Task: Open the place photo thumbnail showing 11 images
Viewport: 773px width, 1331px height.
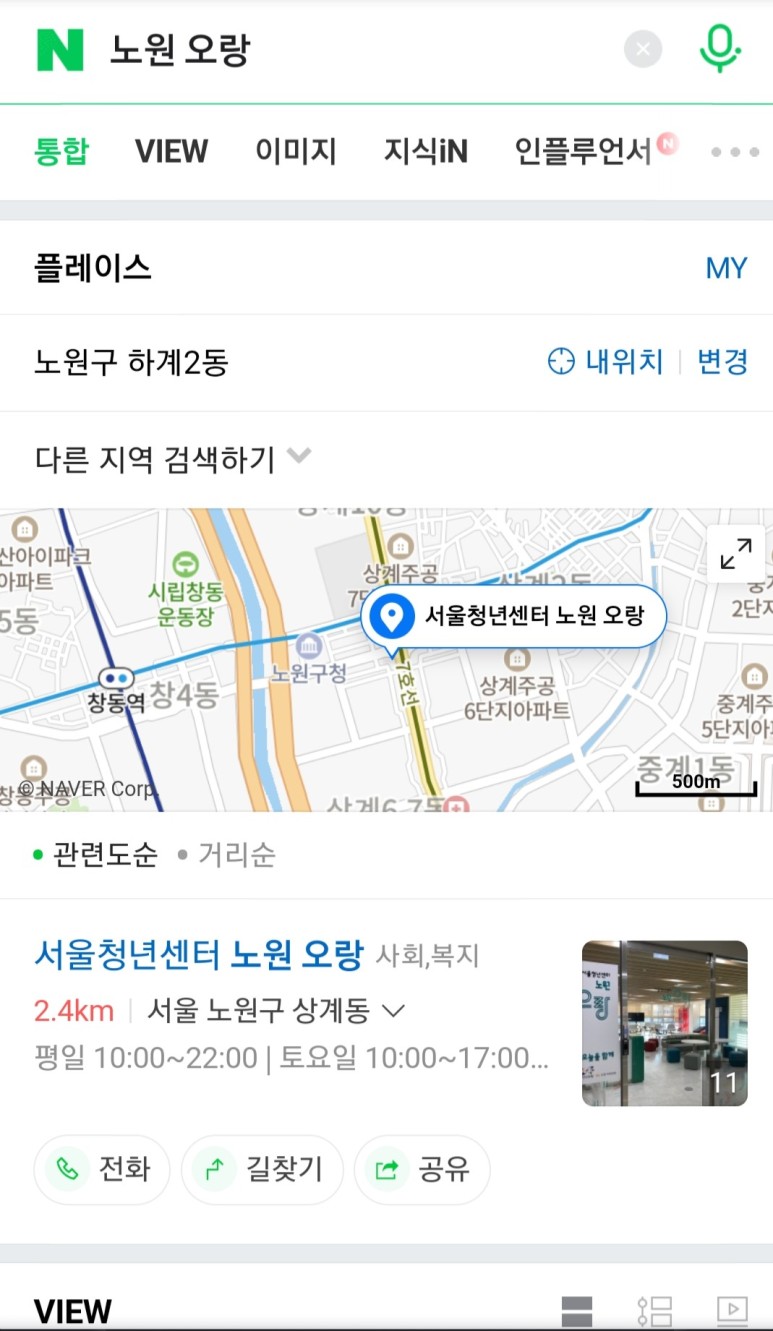Action: coord(664,1023)
